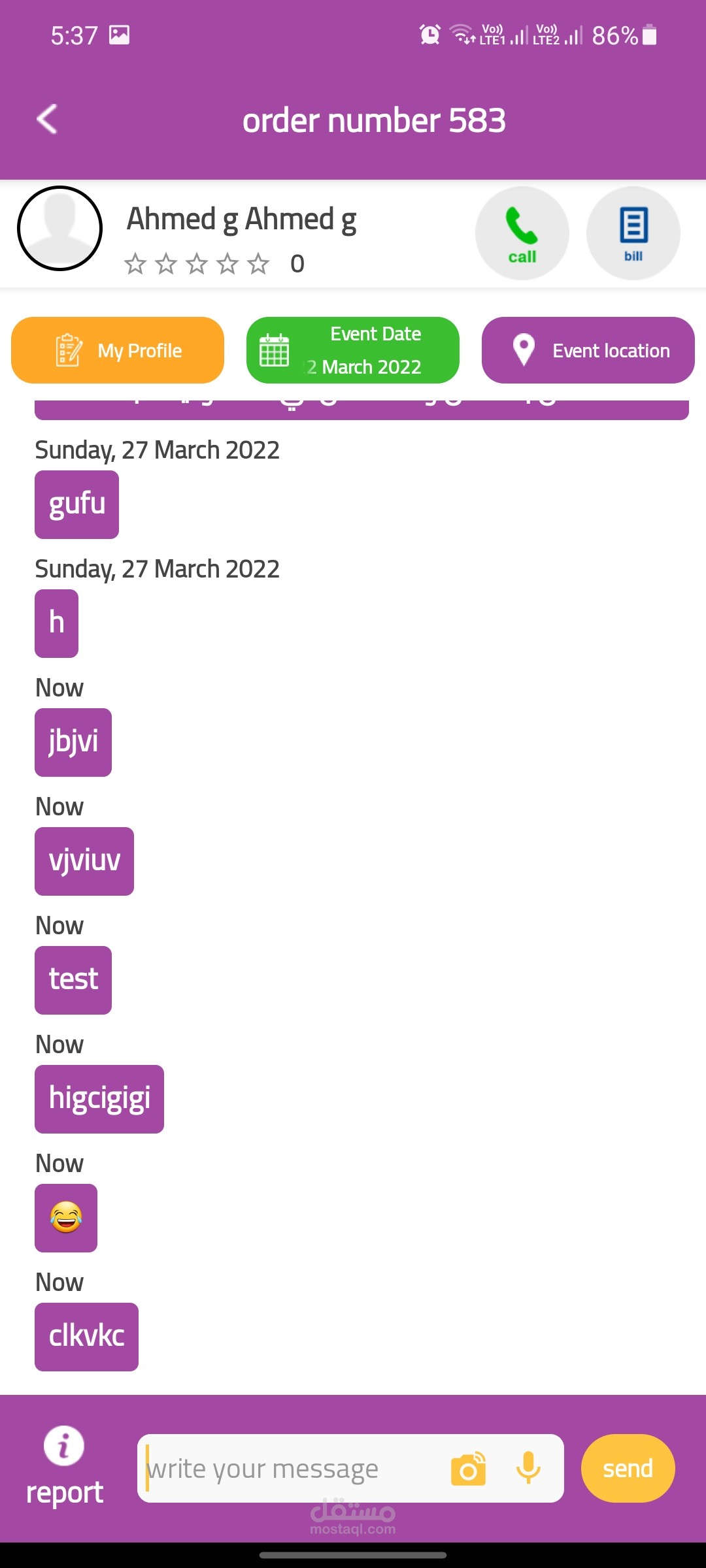This screenshot has width=706, height=1568.
Task: Attach a photo with the camera icon
Action: [x=469, y=1468]
